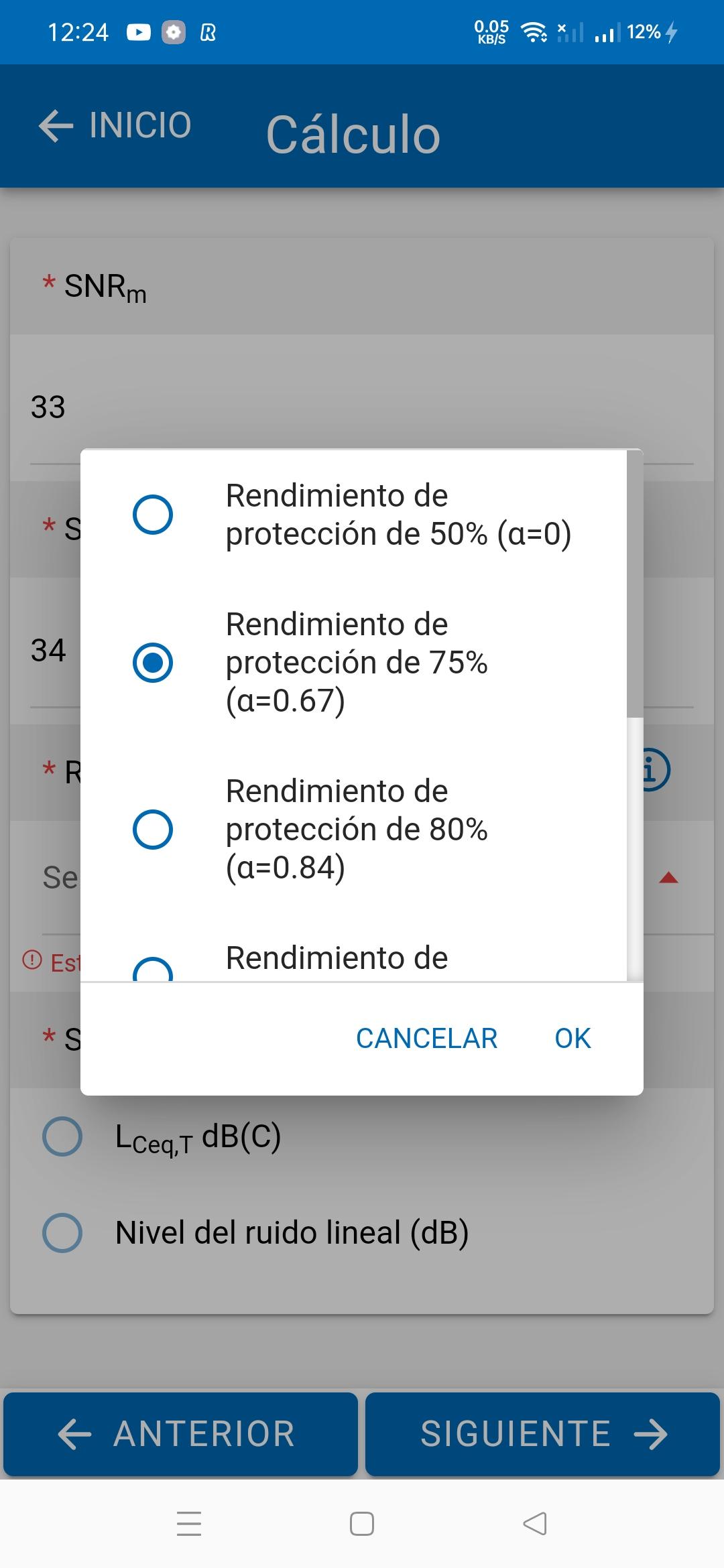
Task: Confirm the selection with OK
Action: click(x=572, y=1039)
